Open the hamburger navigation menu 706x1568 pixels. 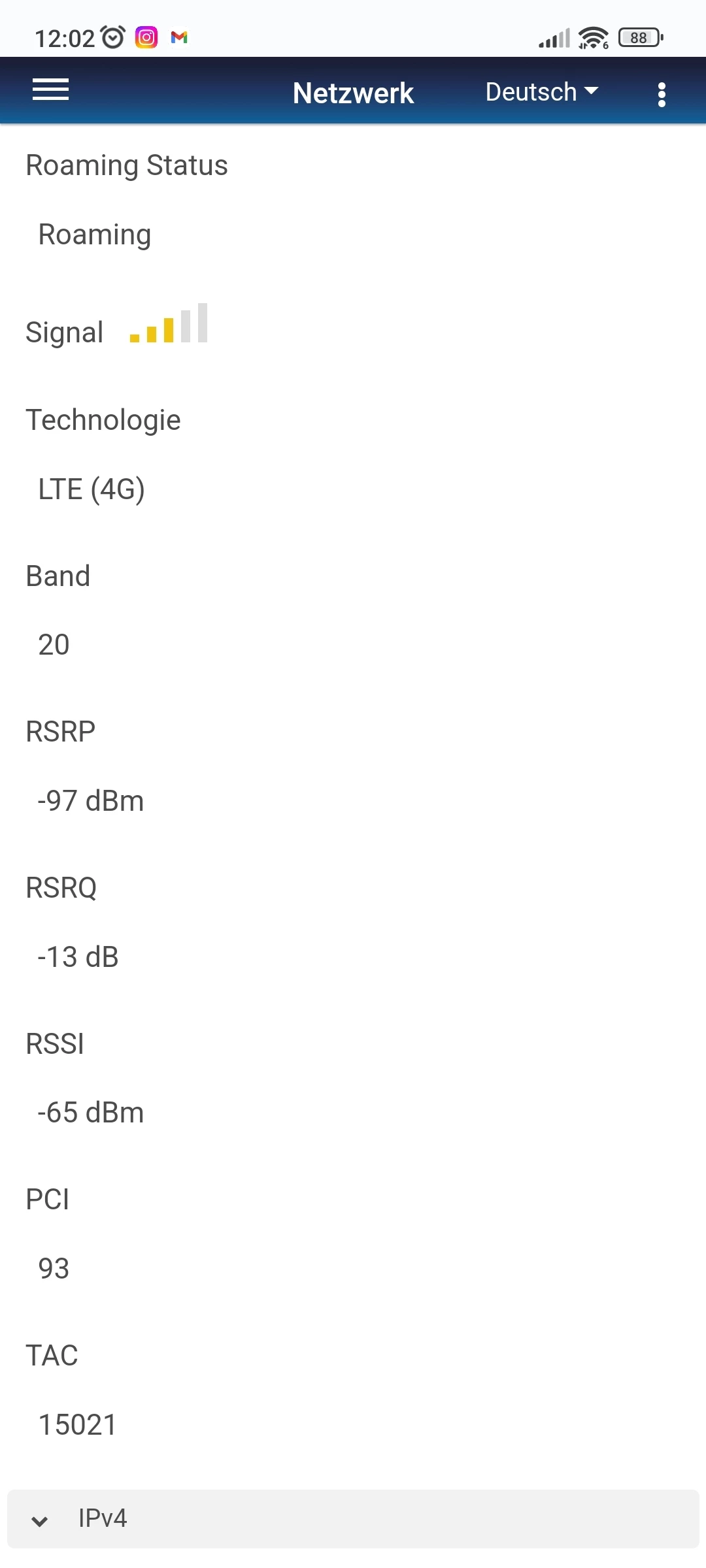point(50,90)
